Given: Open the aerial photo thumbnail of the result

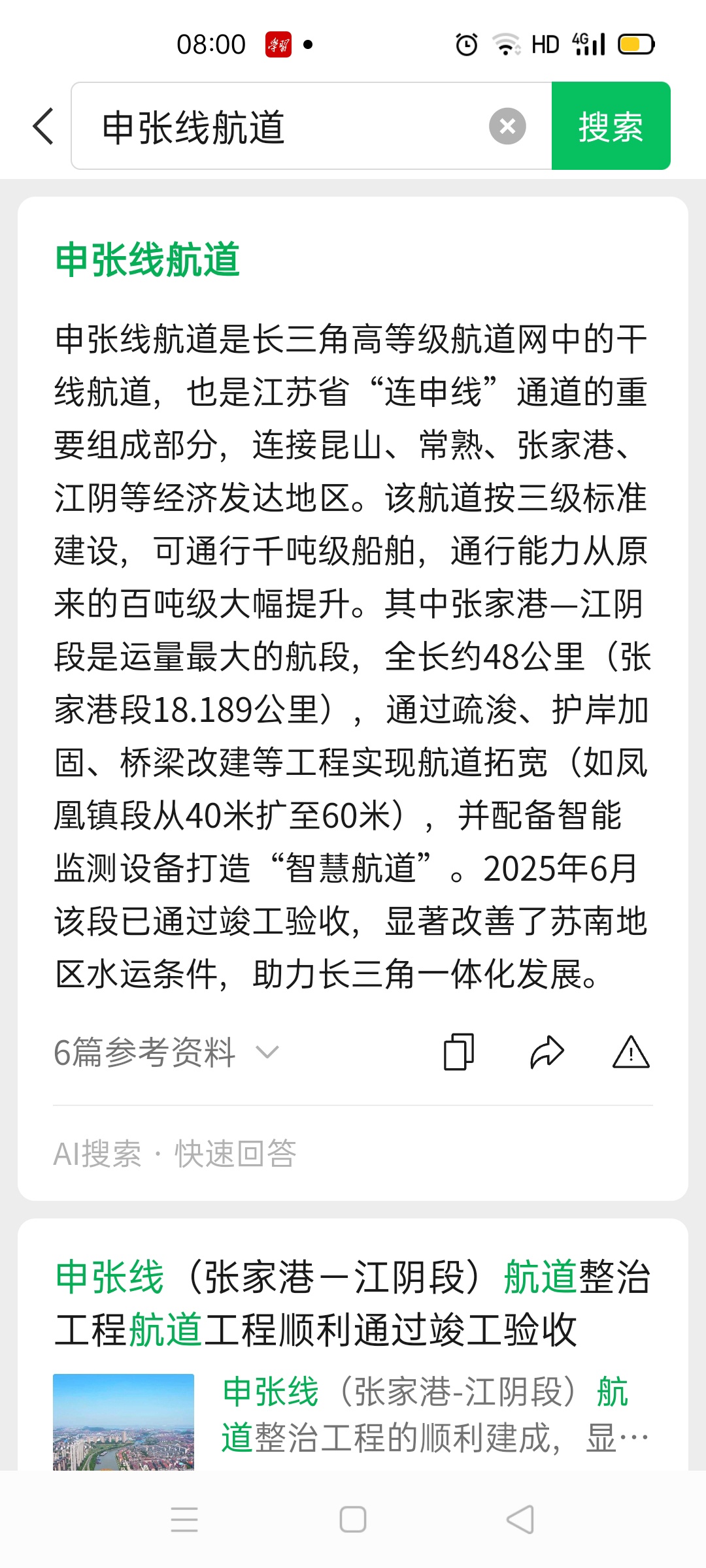Looking at the screenshot, I should [x=124, y=1422].
